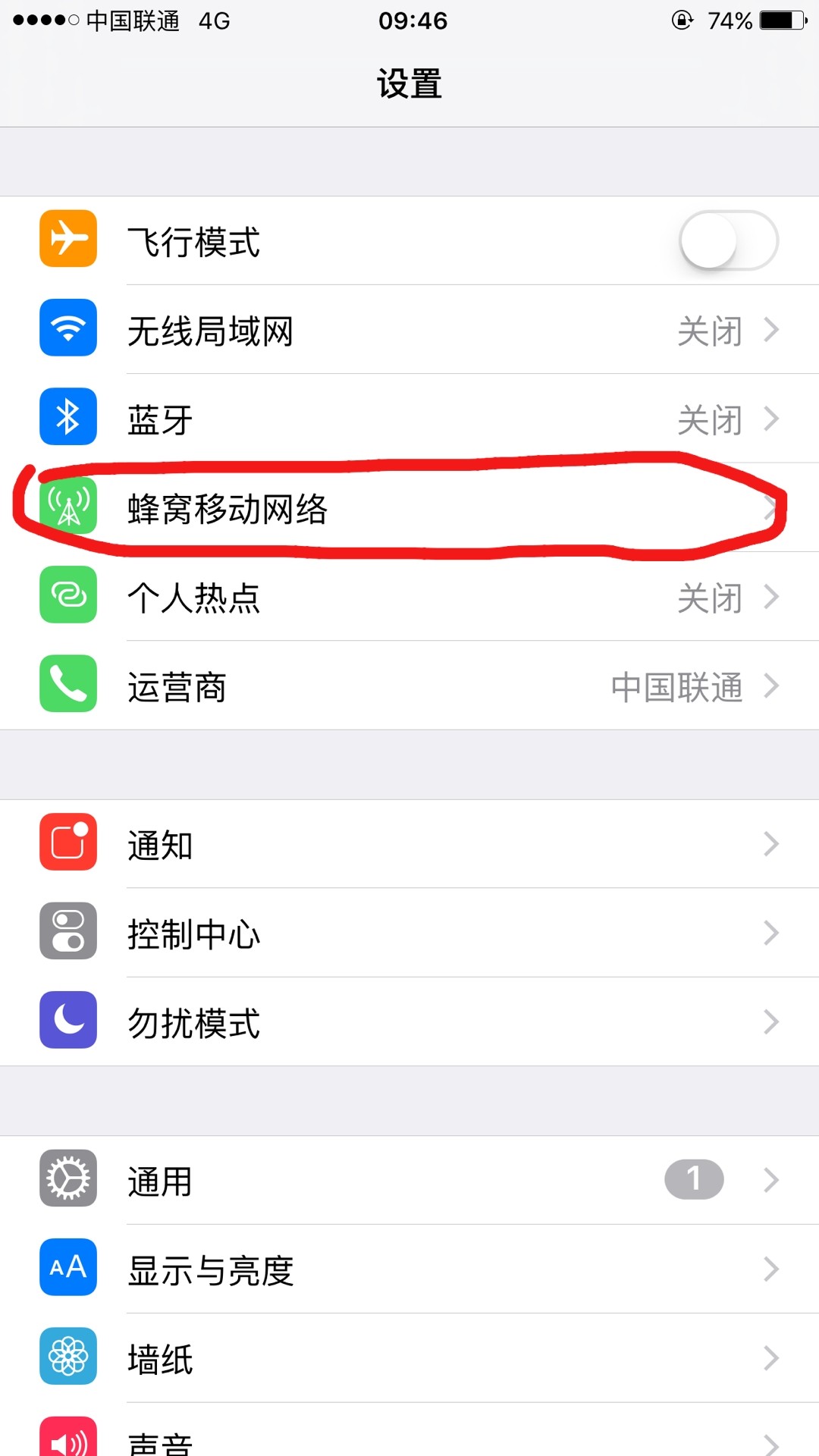This screenshot has height=1456, width=819.
Task: Open 蓝牙 settings
Action: coord(409,419)
